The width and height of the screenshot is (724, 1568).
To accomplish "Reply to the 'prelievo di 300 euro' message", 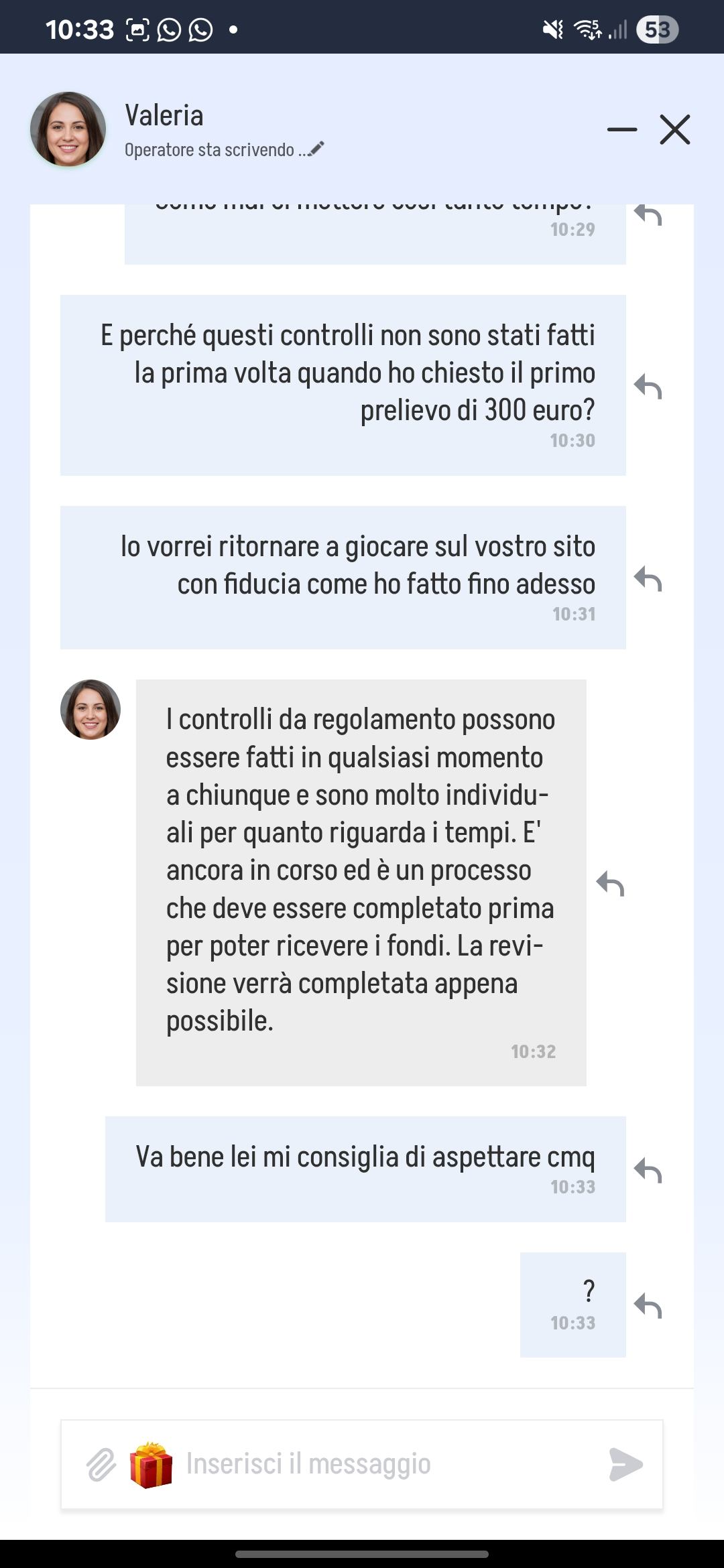I will [648, 387].
